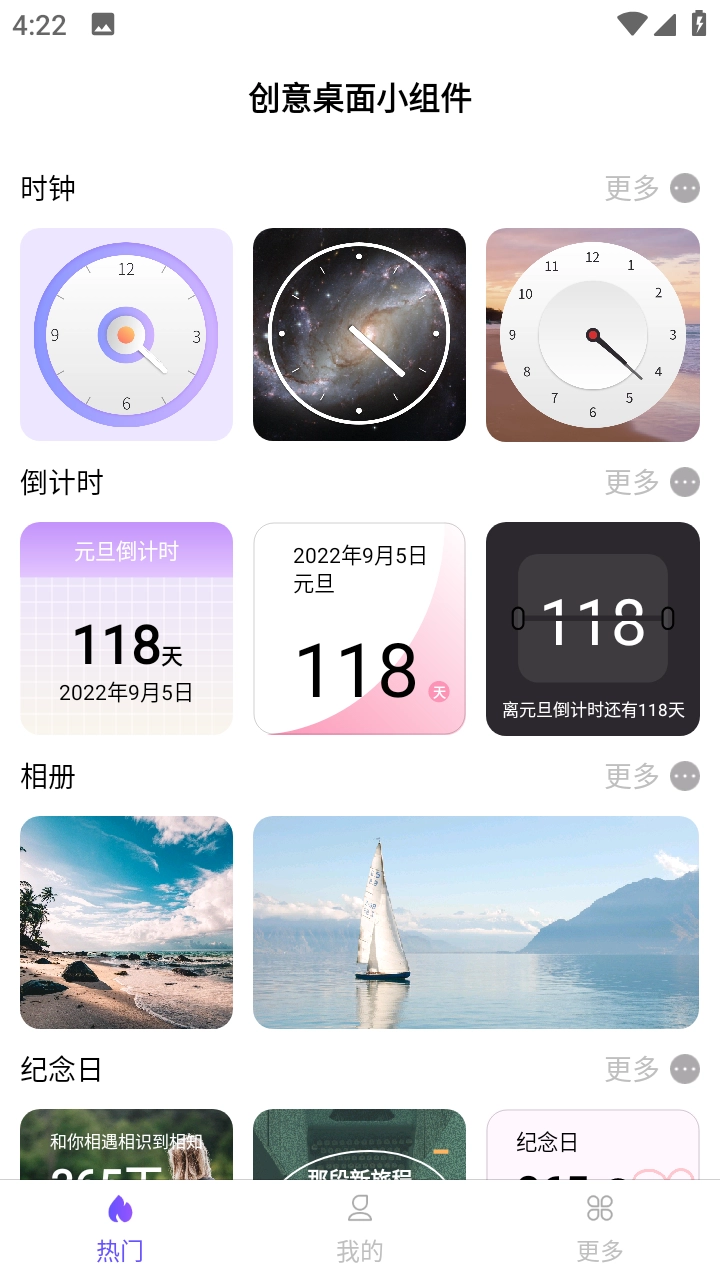Open 更多 next to the 时钟 section
Viewport: 720px width, 1280px height.
630,188
